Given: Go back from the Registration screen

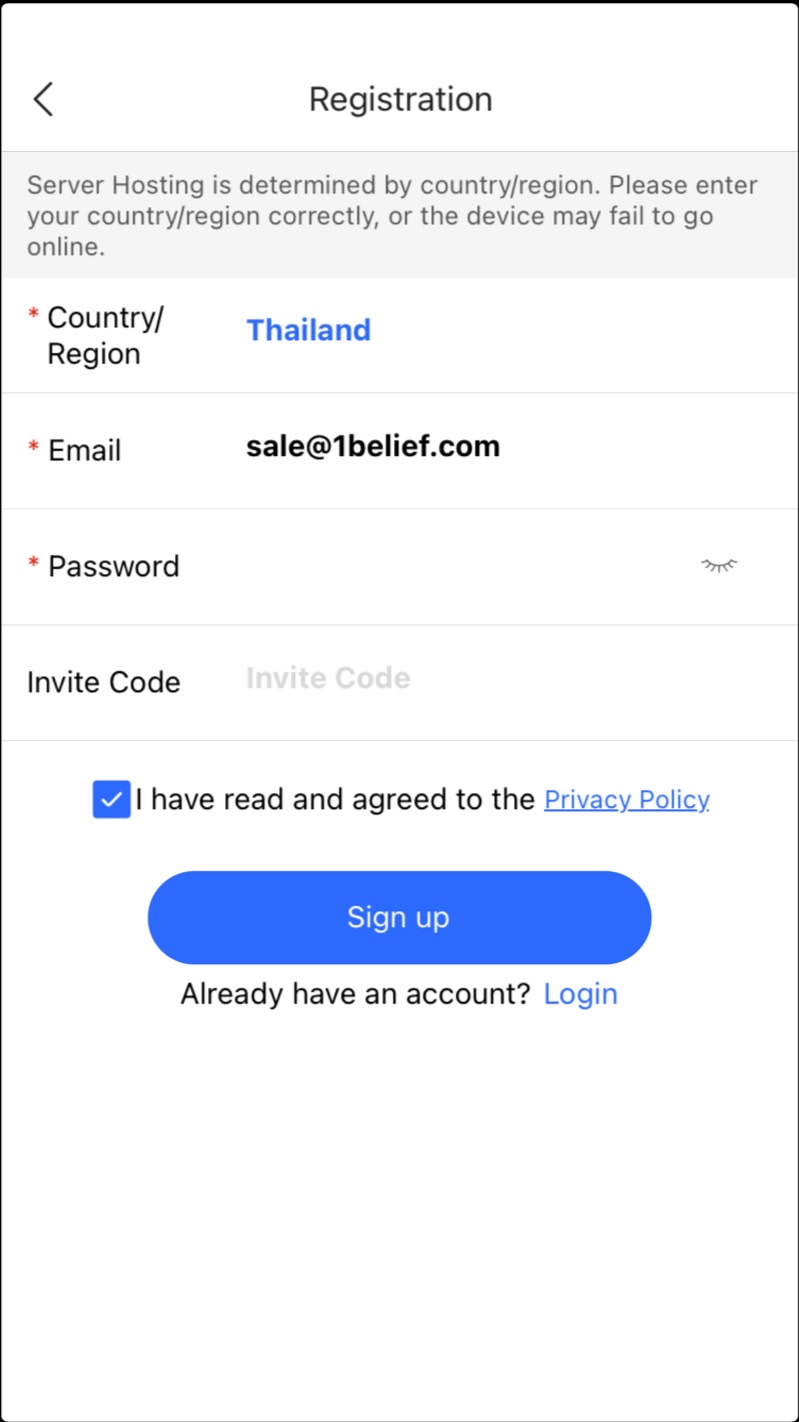Looking at the screenshot, I should point(43,99).
